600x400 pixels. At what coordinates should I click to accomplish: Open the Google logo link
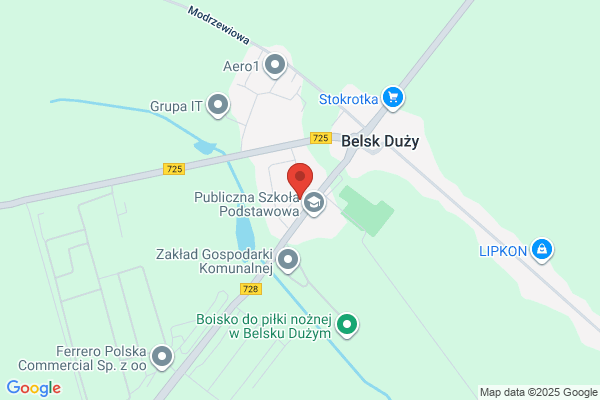pyautogui.click(x=34, y=388)
